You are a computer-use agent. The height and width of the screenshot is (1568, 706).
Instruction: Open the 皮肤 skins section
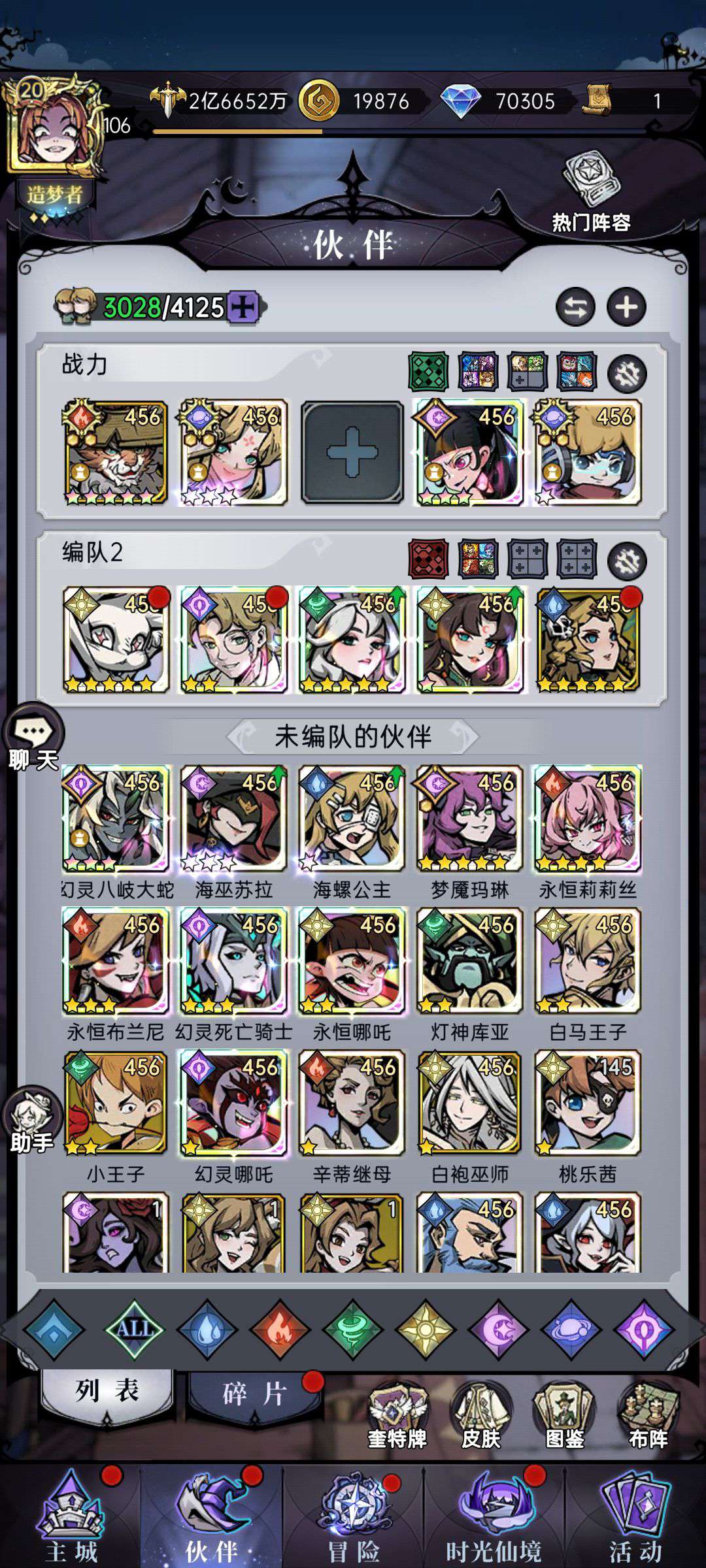click(x=480, y=1414)
